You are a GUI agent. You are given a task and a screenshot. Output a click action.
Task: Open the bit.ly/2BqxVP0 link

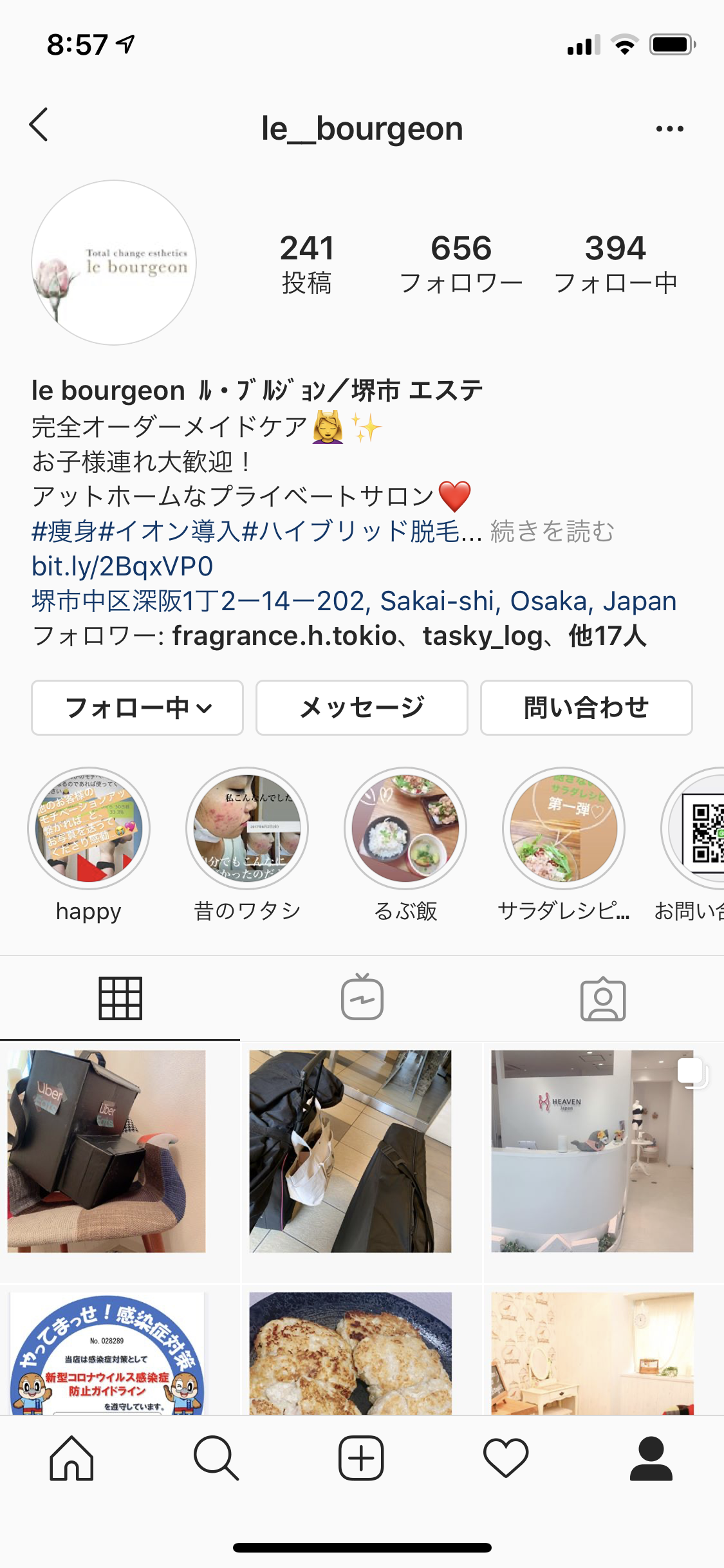pyautogui.click(x=122, y=566)
